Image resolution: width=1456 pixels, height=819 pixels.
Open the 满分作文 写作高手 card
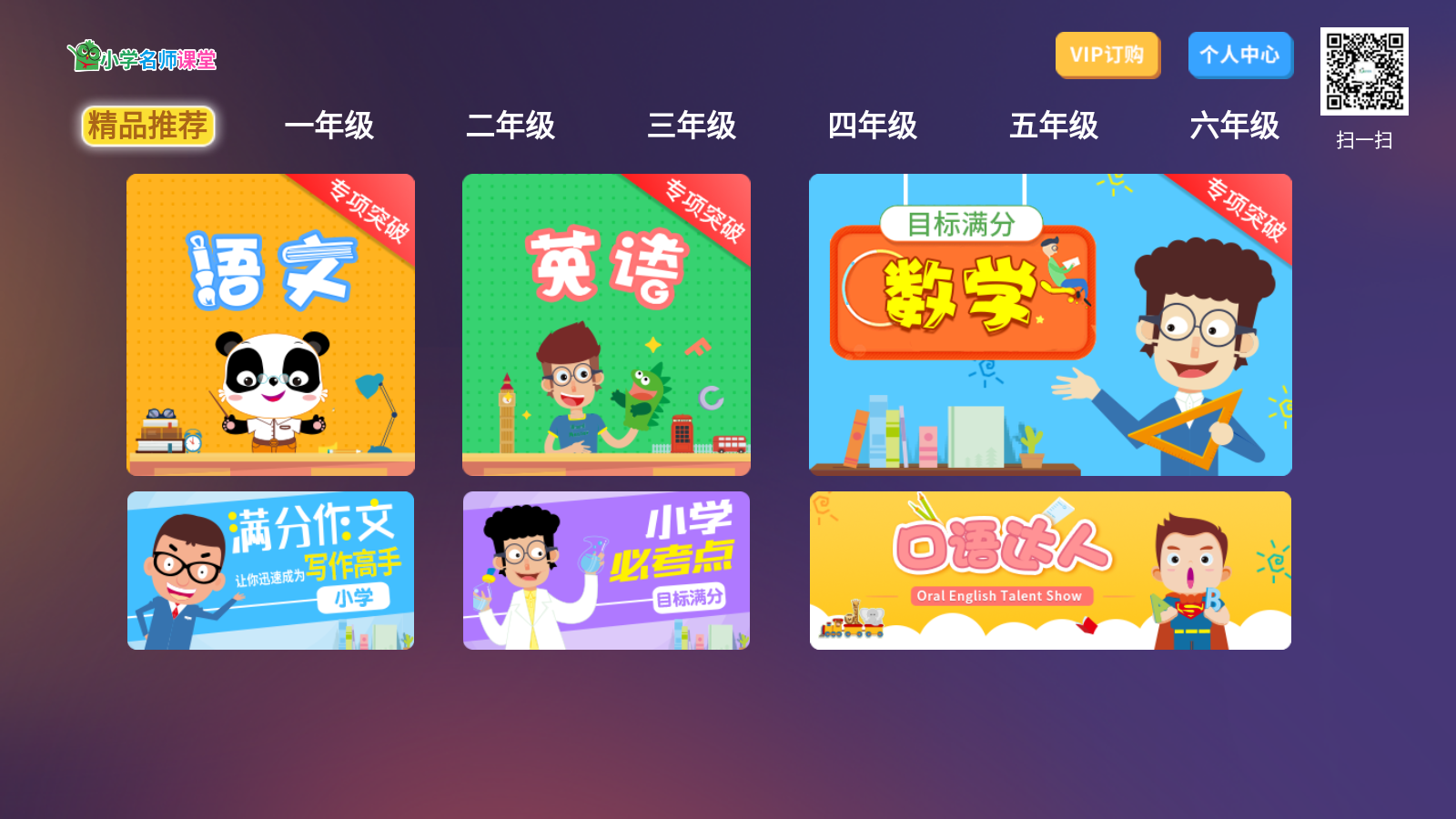270,571
